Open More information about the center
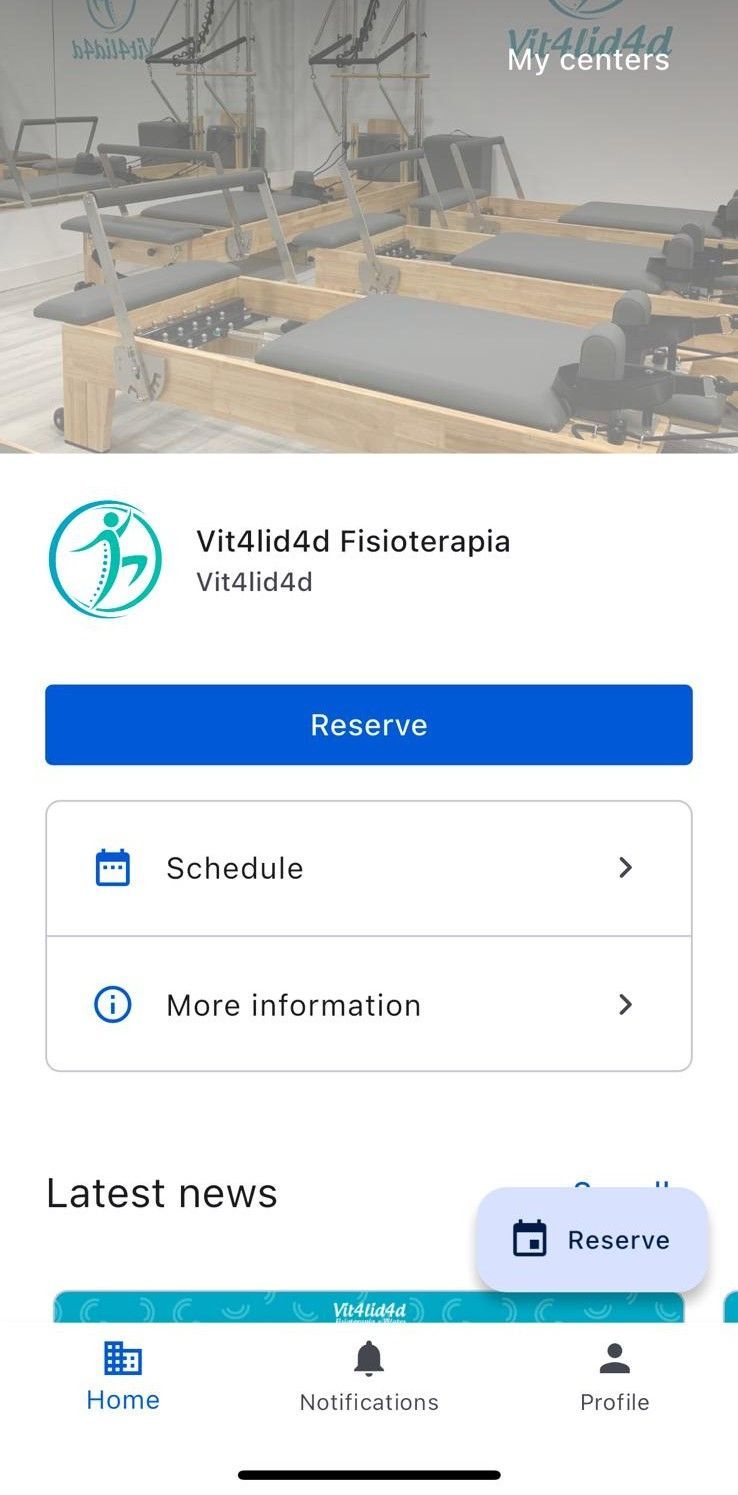The width and height of the screenshot is (738, 1495). click(368, 1005)
